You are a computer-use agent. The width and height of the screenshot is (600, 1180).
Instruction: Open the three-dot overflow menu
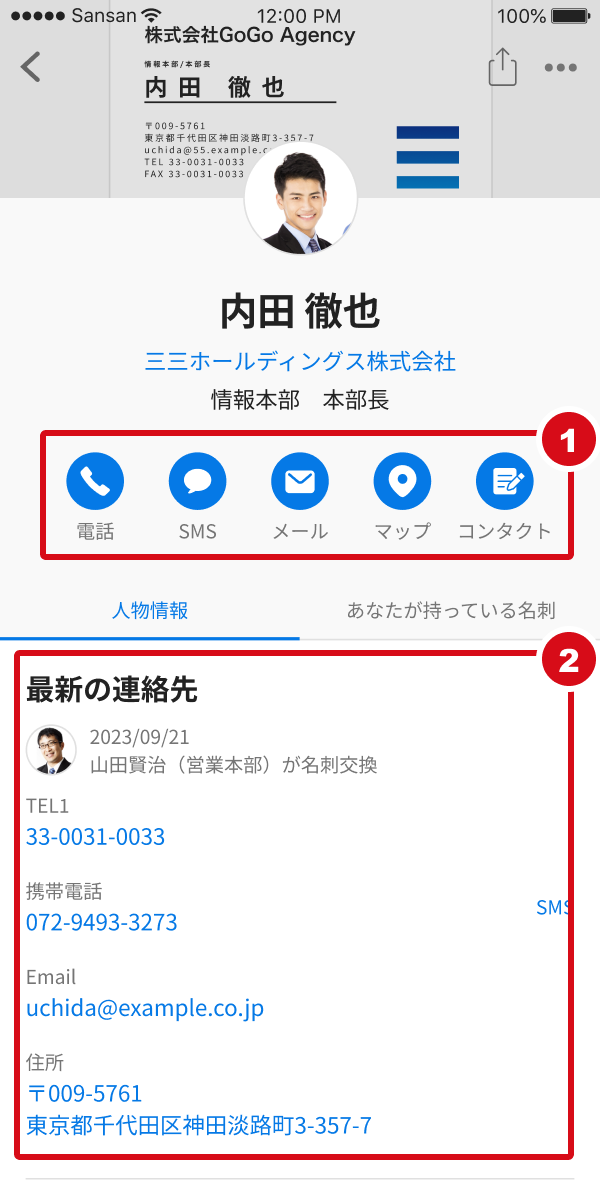[560, 68]
